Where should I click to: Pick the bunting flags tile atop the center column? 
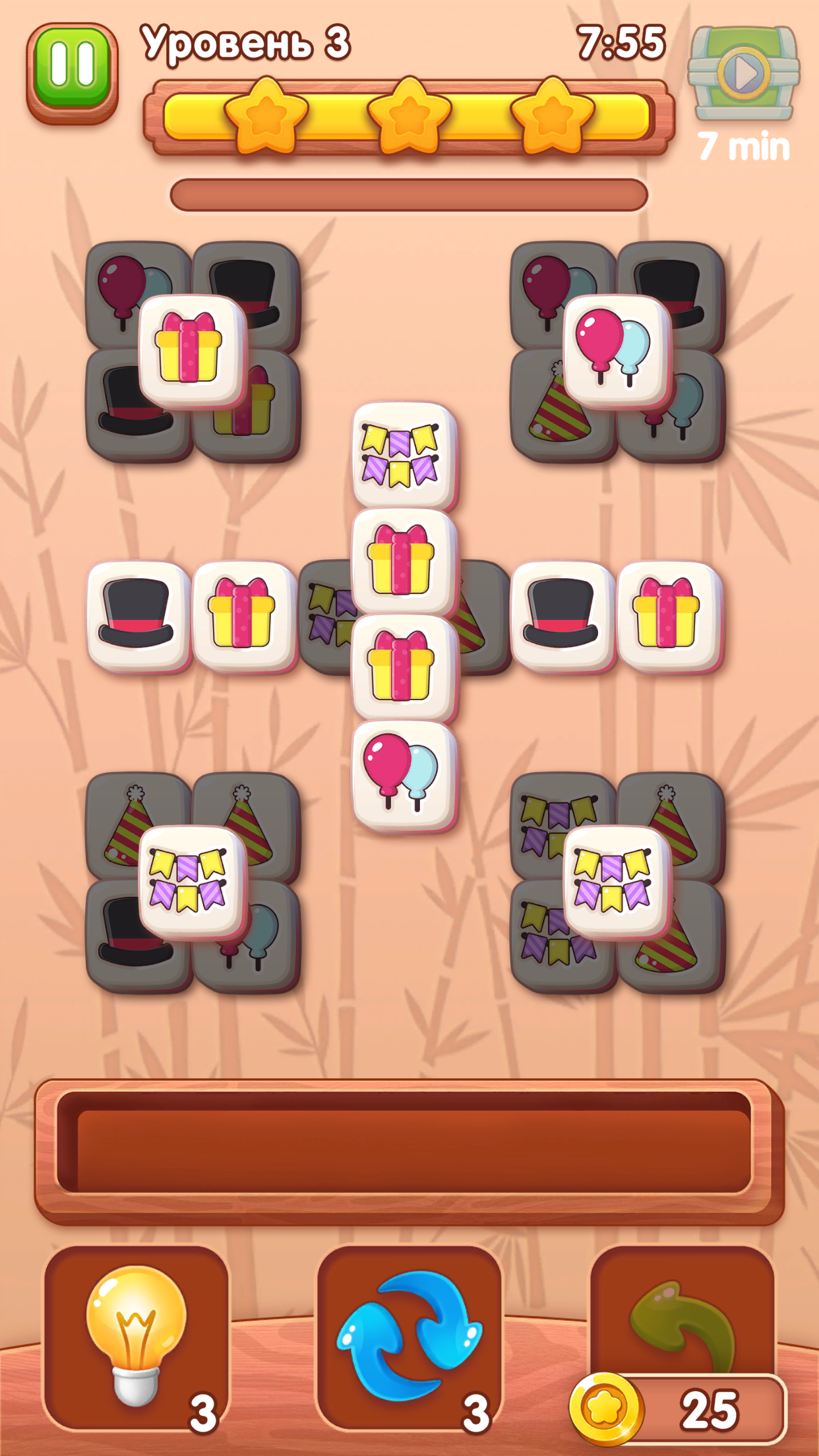[404, 456]
